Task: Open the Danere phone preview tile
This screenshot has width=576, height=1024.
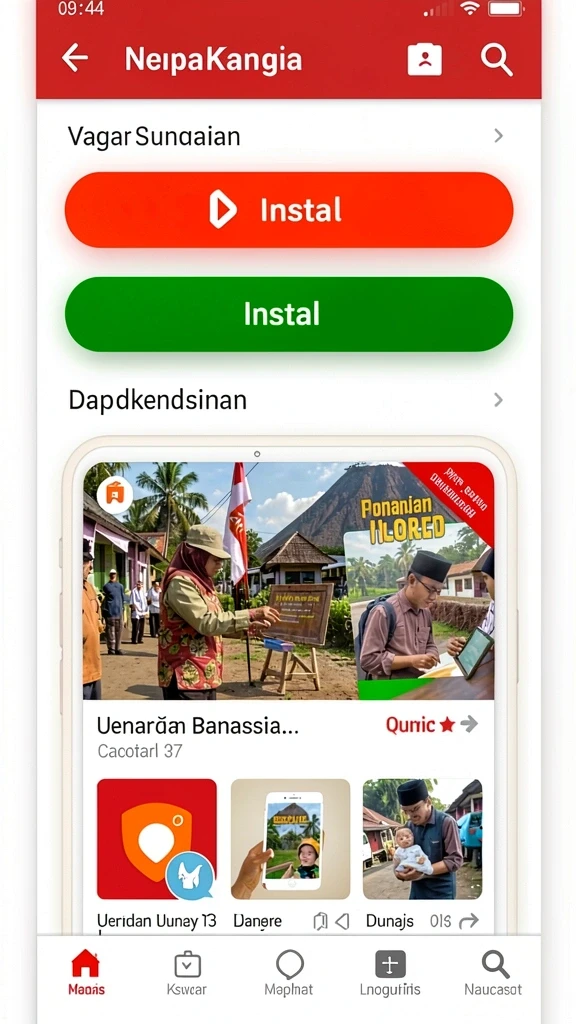Action: pos(291,839)
